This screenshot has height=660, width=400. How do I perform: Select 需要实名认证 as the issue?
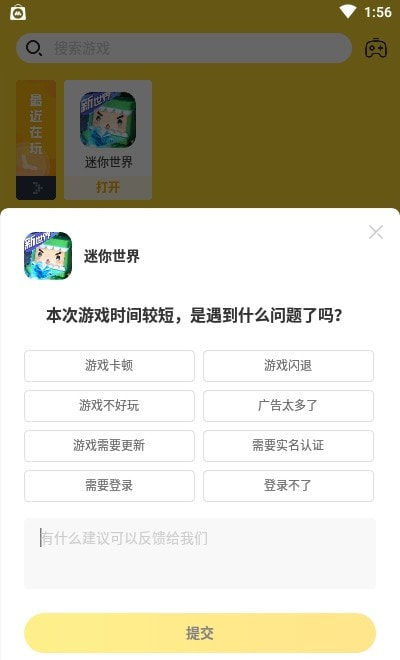pyautogui.click(x=288, y=446)
